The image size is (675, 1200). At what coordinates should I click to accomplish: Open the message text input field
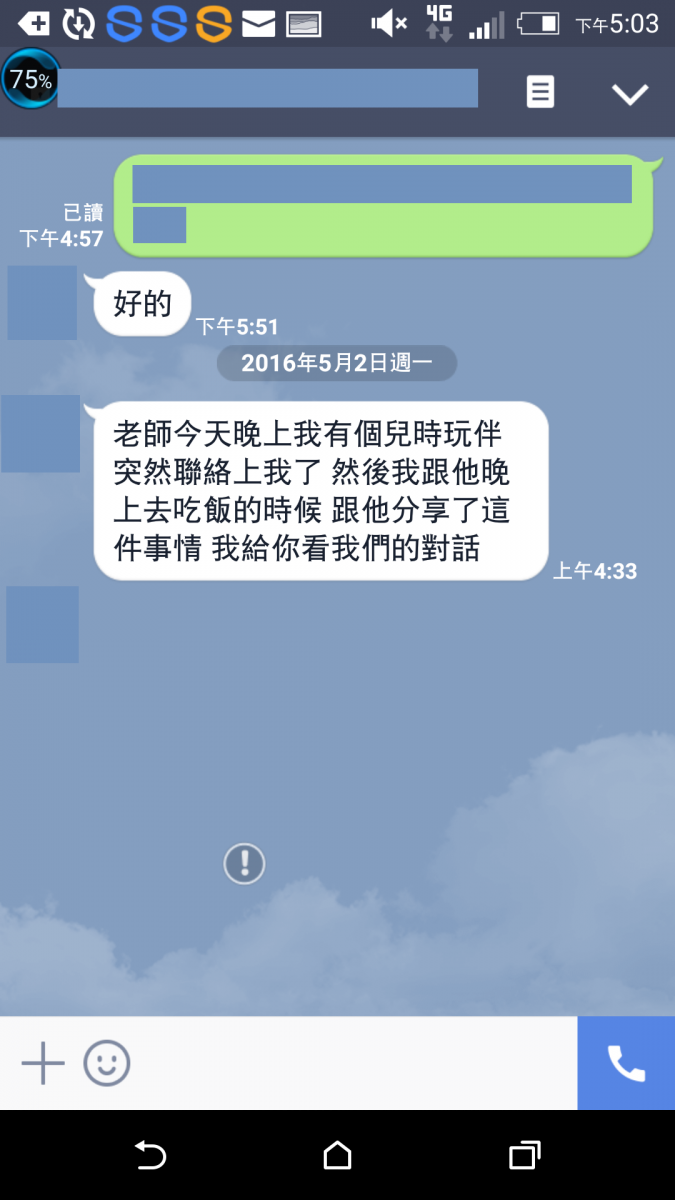(x=350, y=1063)
